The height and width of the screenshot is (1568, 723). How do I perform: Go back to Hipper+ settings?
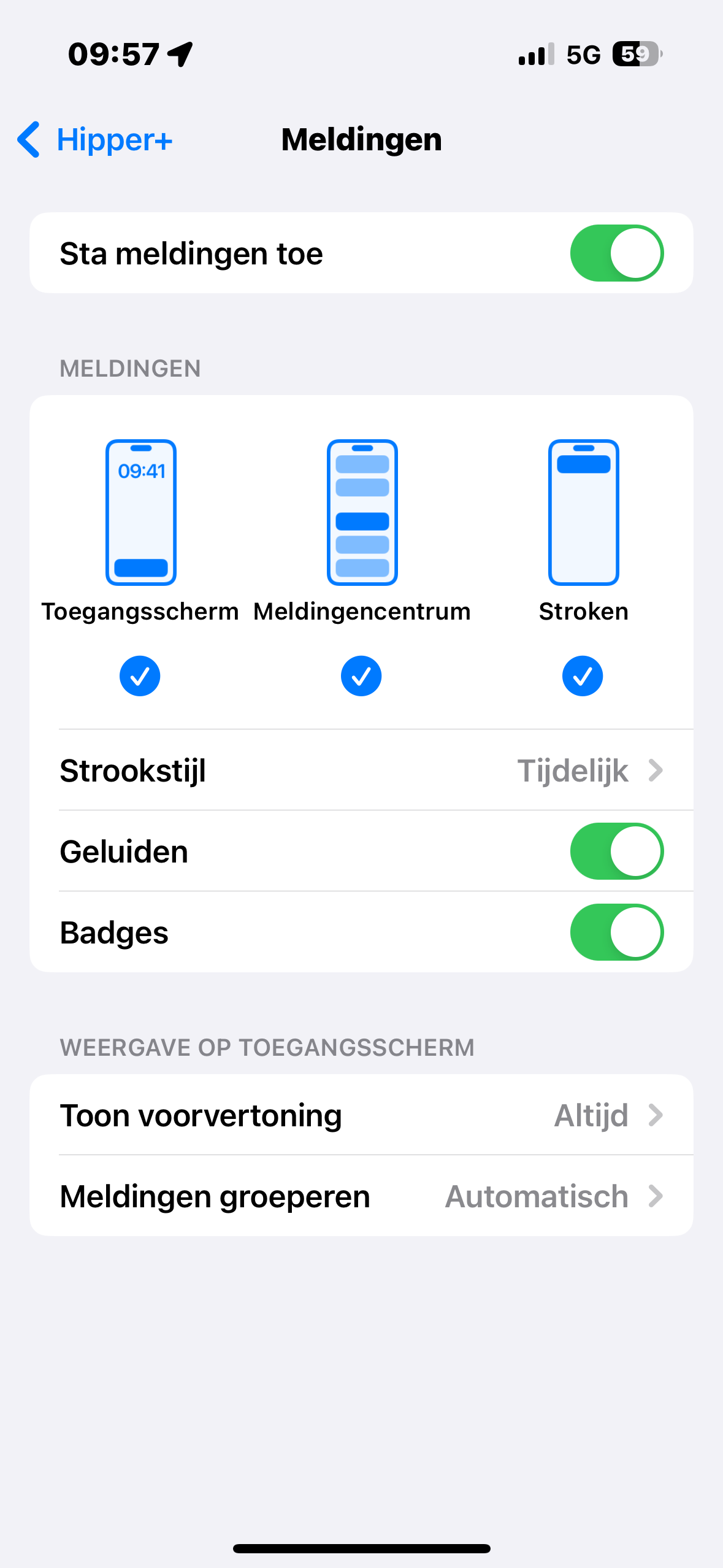click(95, 140)
